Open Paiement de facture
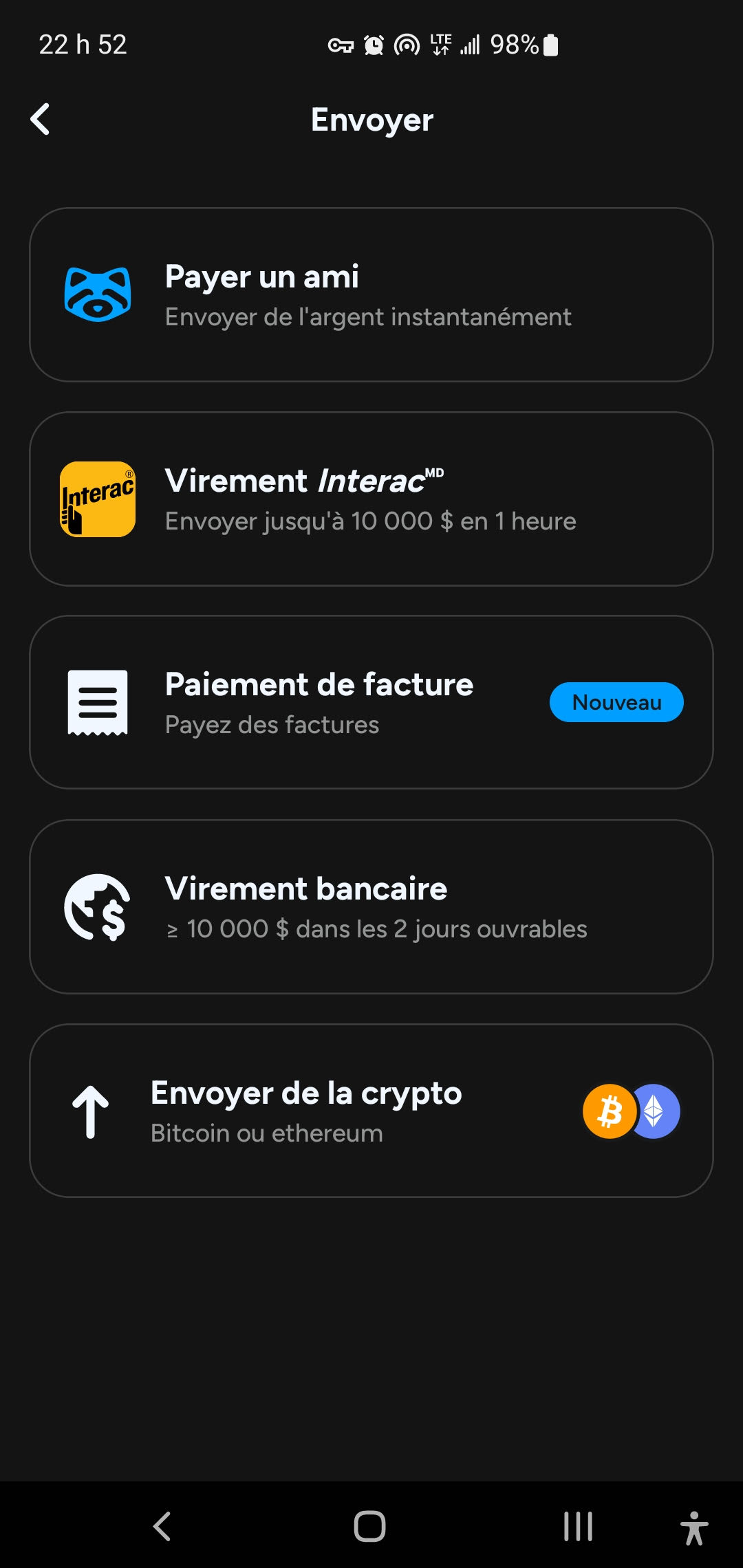The height and width of the screenshot is (1568, 743). point(371,702)
